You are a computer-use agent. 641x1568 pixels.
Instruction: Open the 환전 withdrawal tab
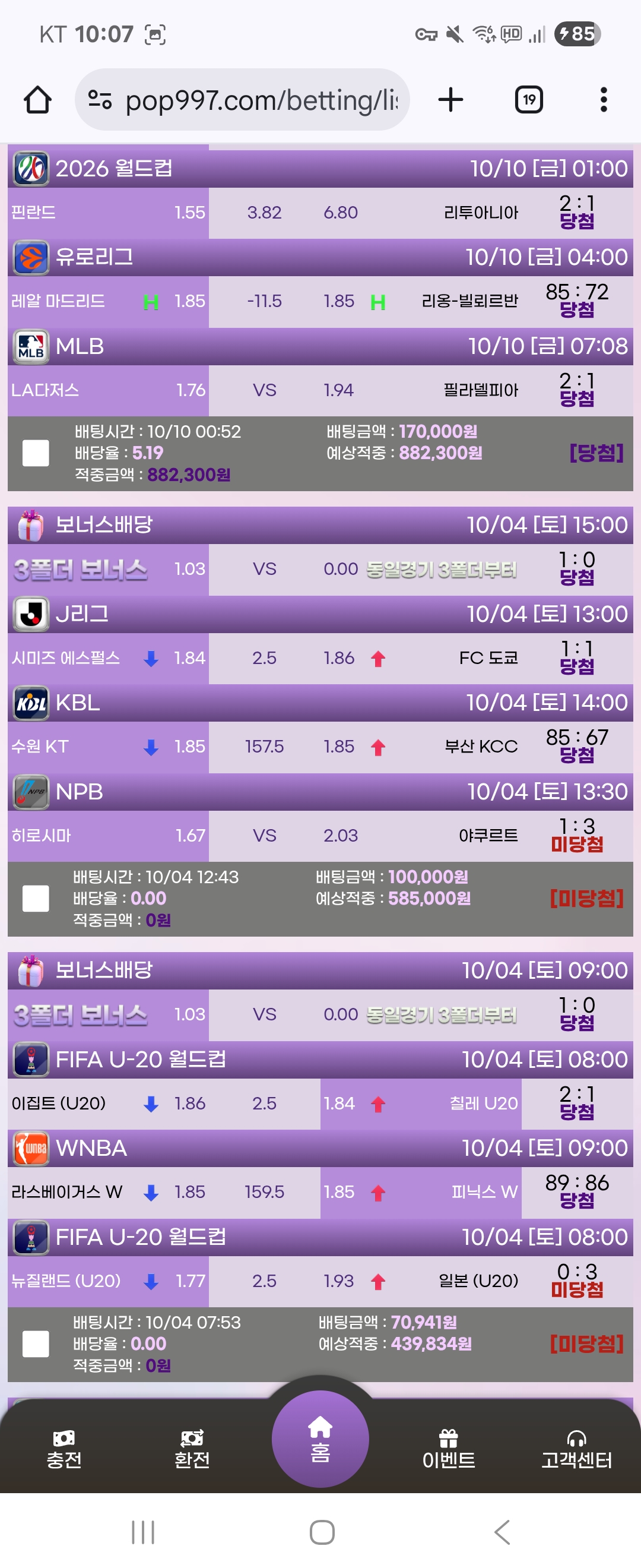192,1450
